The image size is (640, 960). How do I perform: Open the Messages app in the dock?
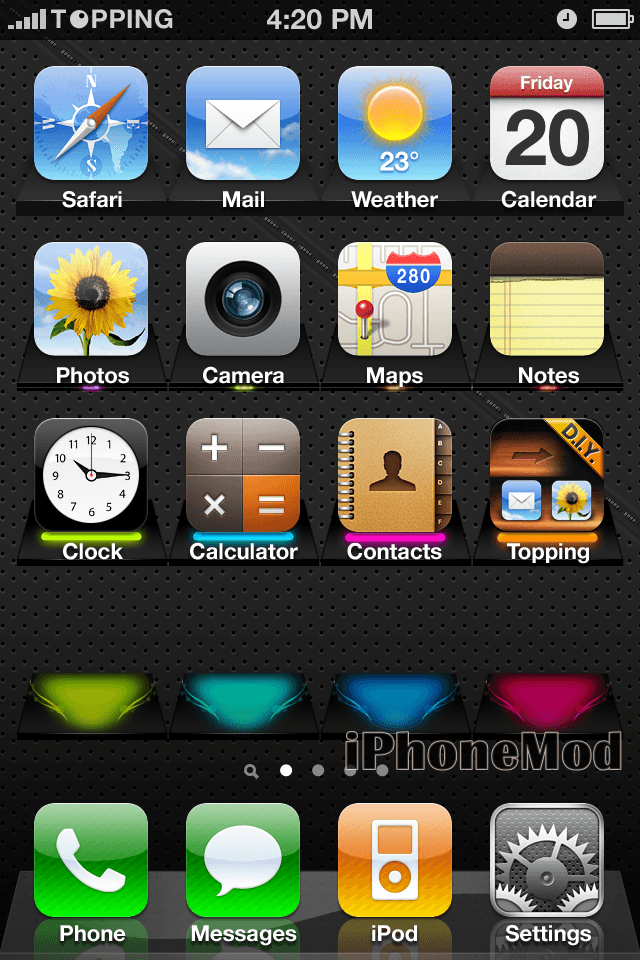[x=243, y=860]
